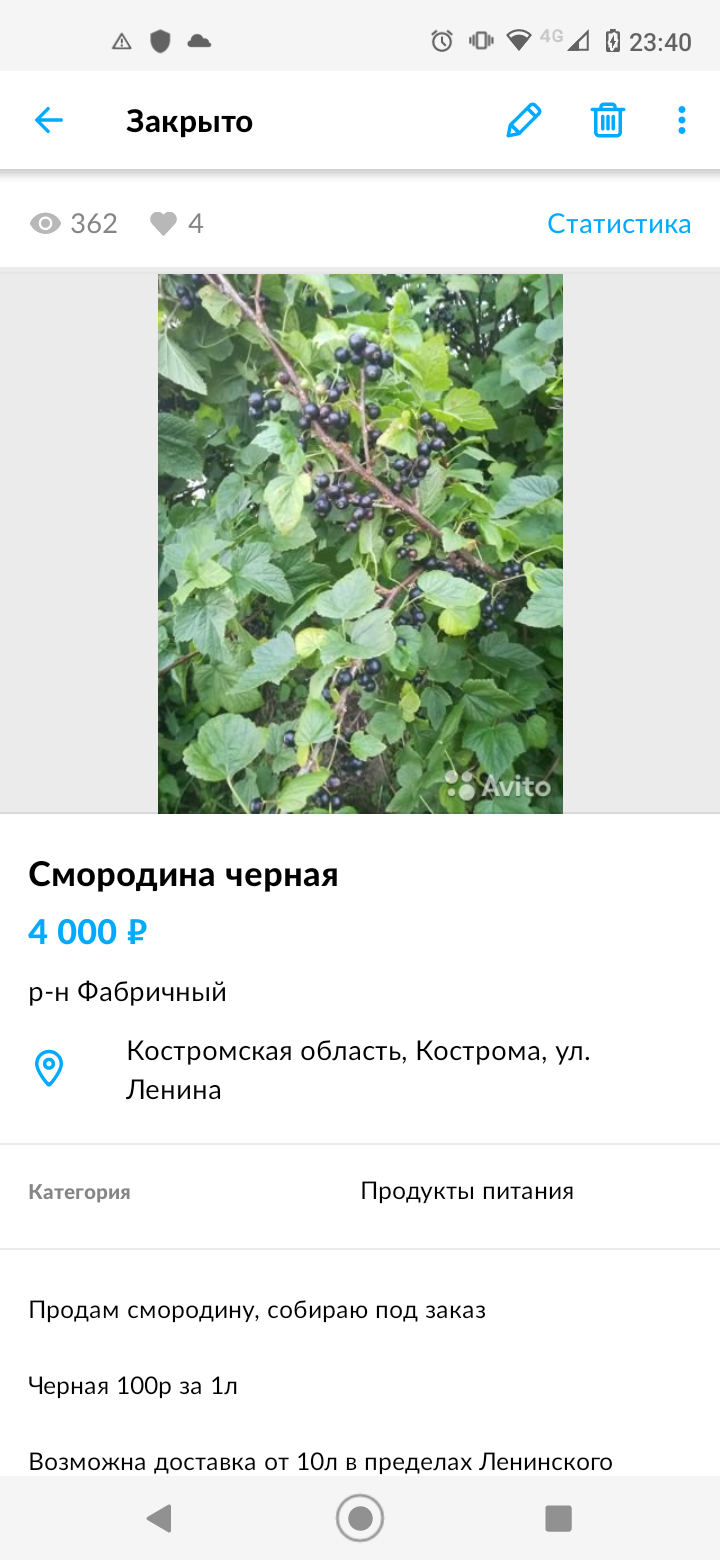The image size is (720, 1560).
Task: Edit this listing with the pencil icon
Action: coord(524,121)
